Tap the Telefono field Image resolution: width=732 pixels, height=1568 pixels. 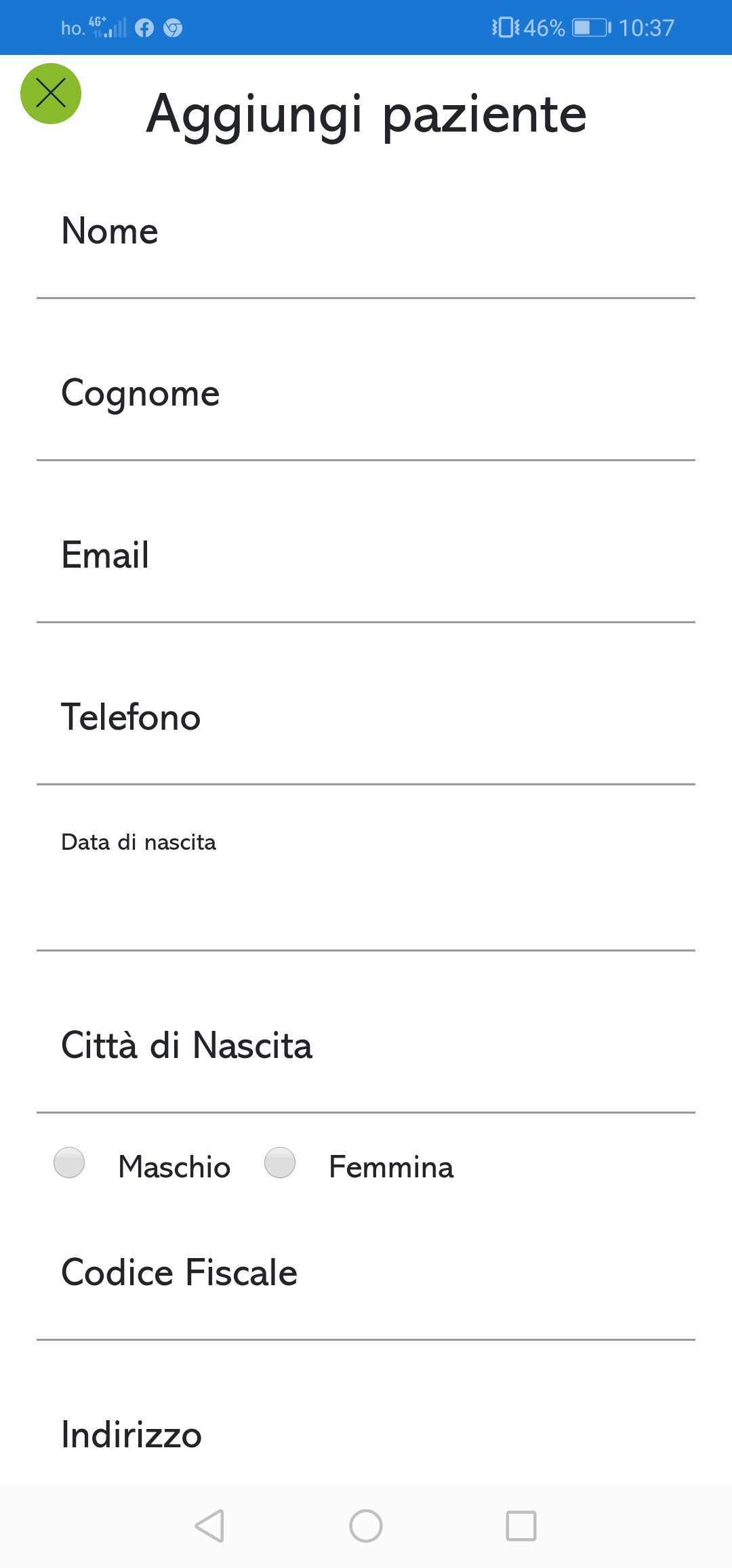[366, 718]
